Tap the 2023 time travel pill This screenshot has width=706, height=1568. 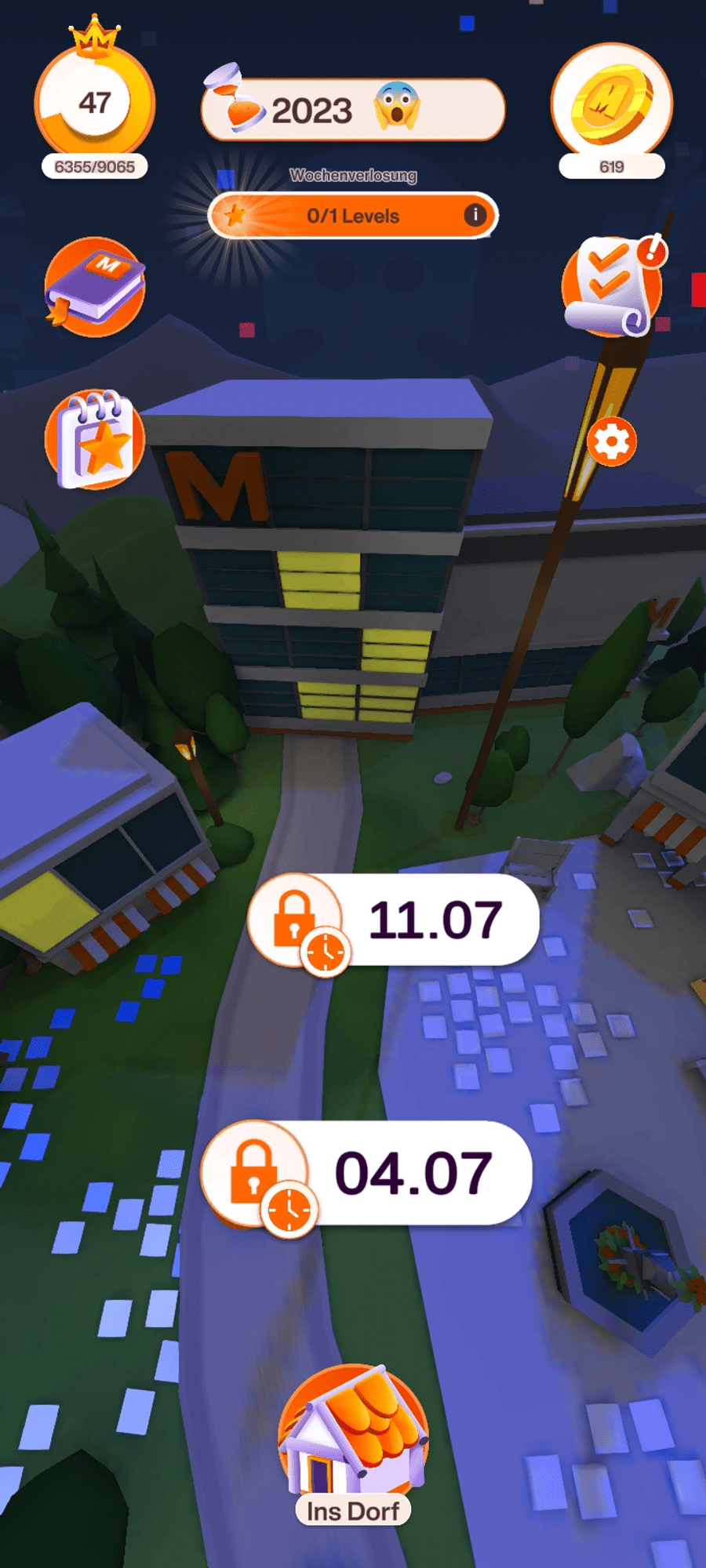[x=353, y=110]
